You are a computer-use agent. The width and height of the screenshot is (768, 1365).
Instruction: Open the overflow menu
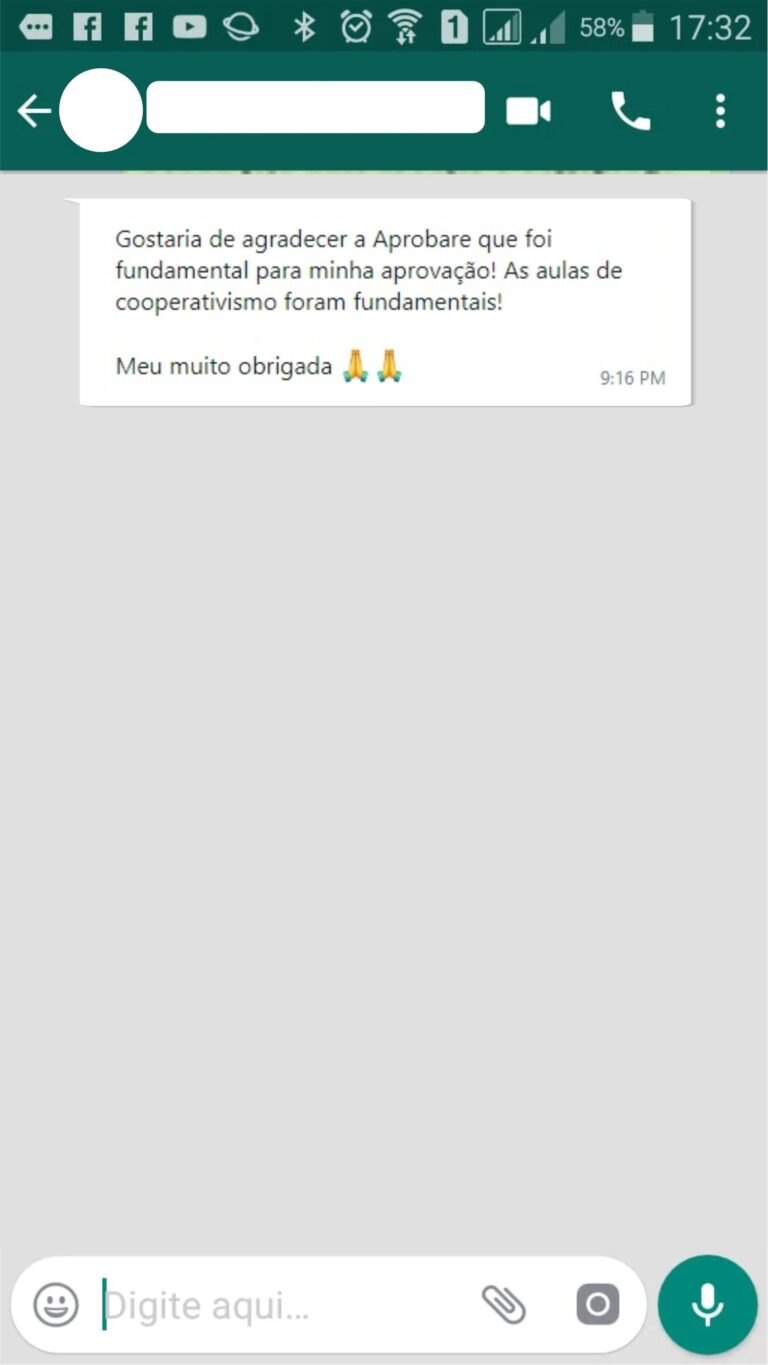(720, 111)
